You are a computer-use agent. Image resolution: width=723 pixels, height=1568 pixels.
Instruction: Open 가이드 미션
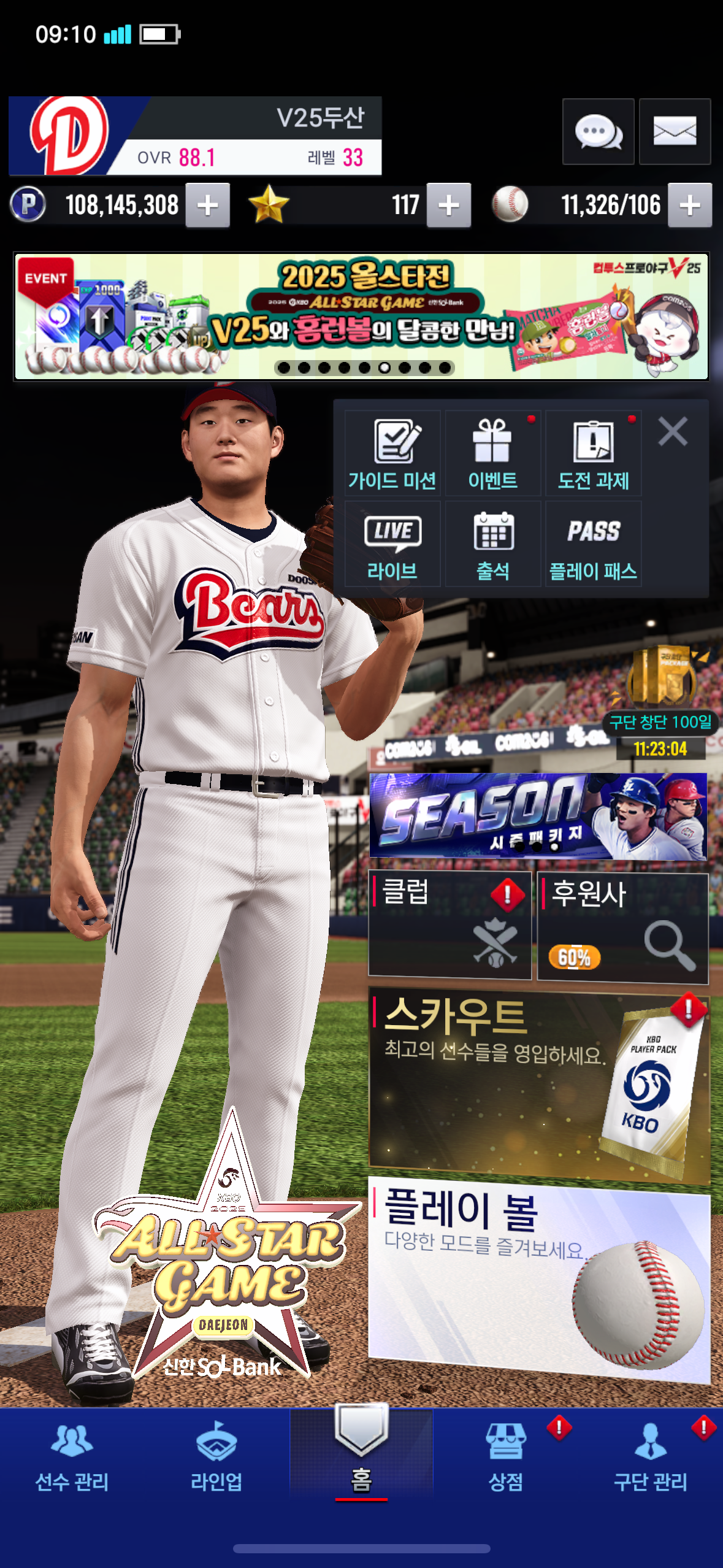(392, 453)
